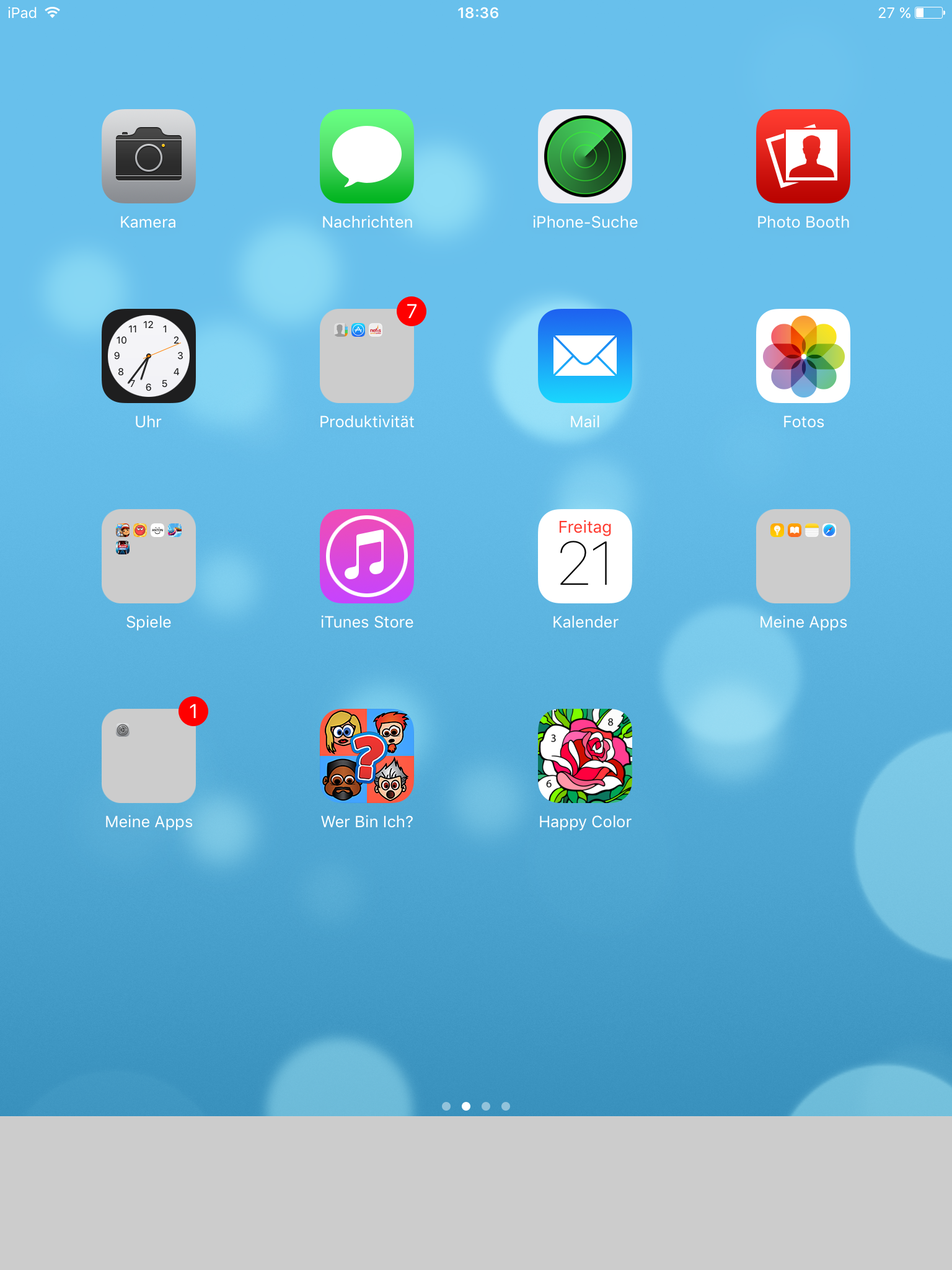Open the Uhr clock app
The width and height of the screenshot is (952, 1270).
[x=148, y=356]
